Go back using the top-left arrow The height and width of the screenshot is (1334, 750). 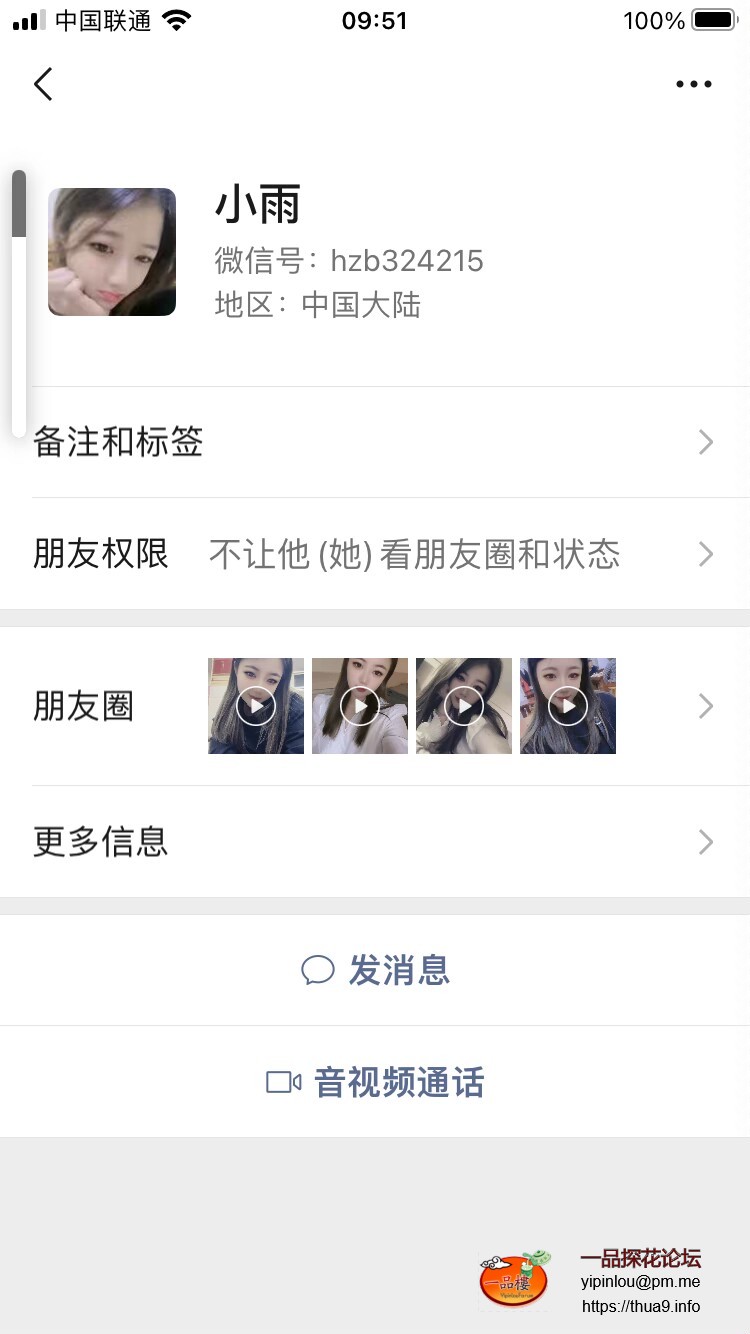[43, 84]
